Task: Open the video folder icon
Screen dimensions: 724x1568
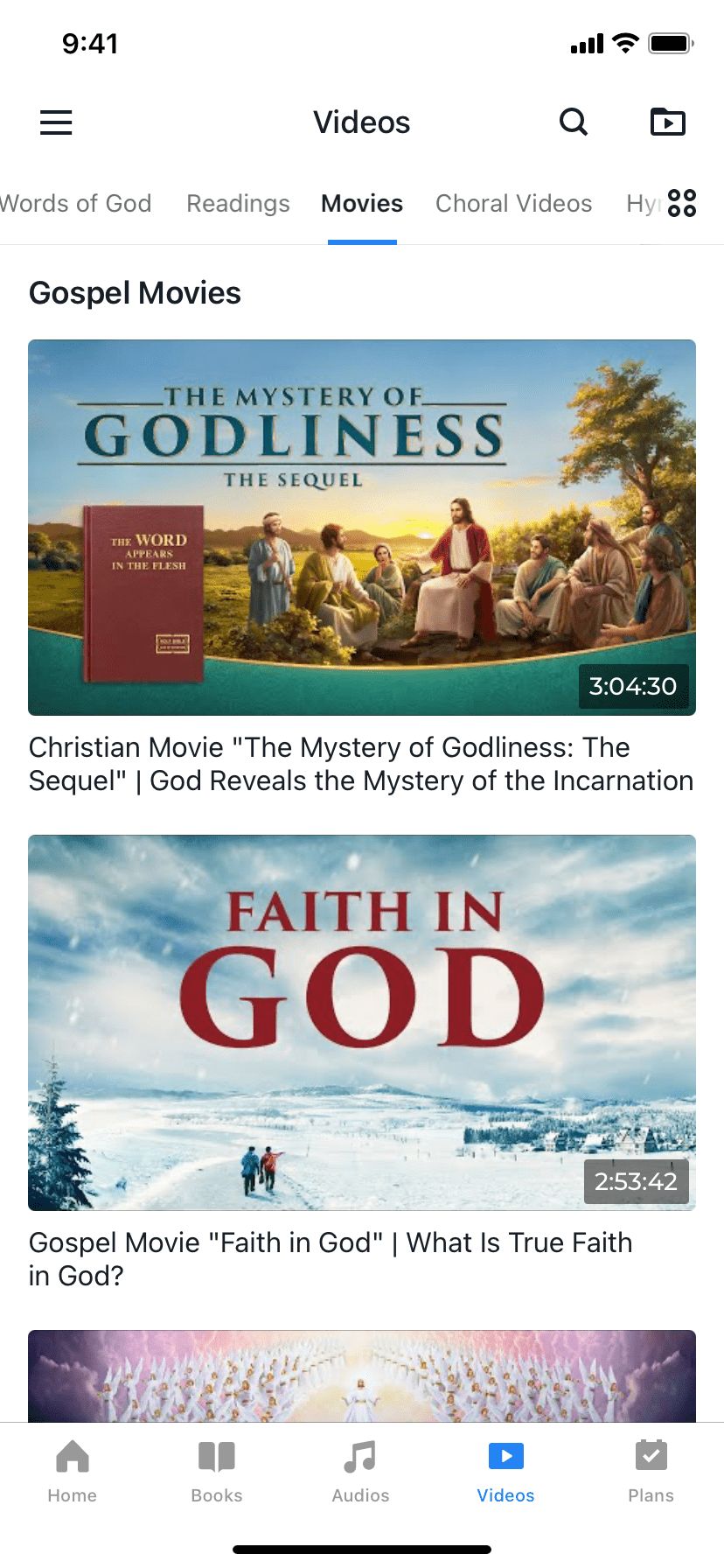Action: [x=668, y=122]
